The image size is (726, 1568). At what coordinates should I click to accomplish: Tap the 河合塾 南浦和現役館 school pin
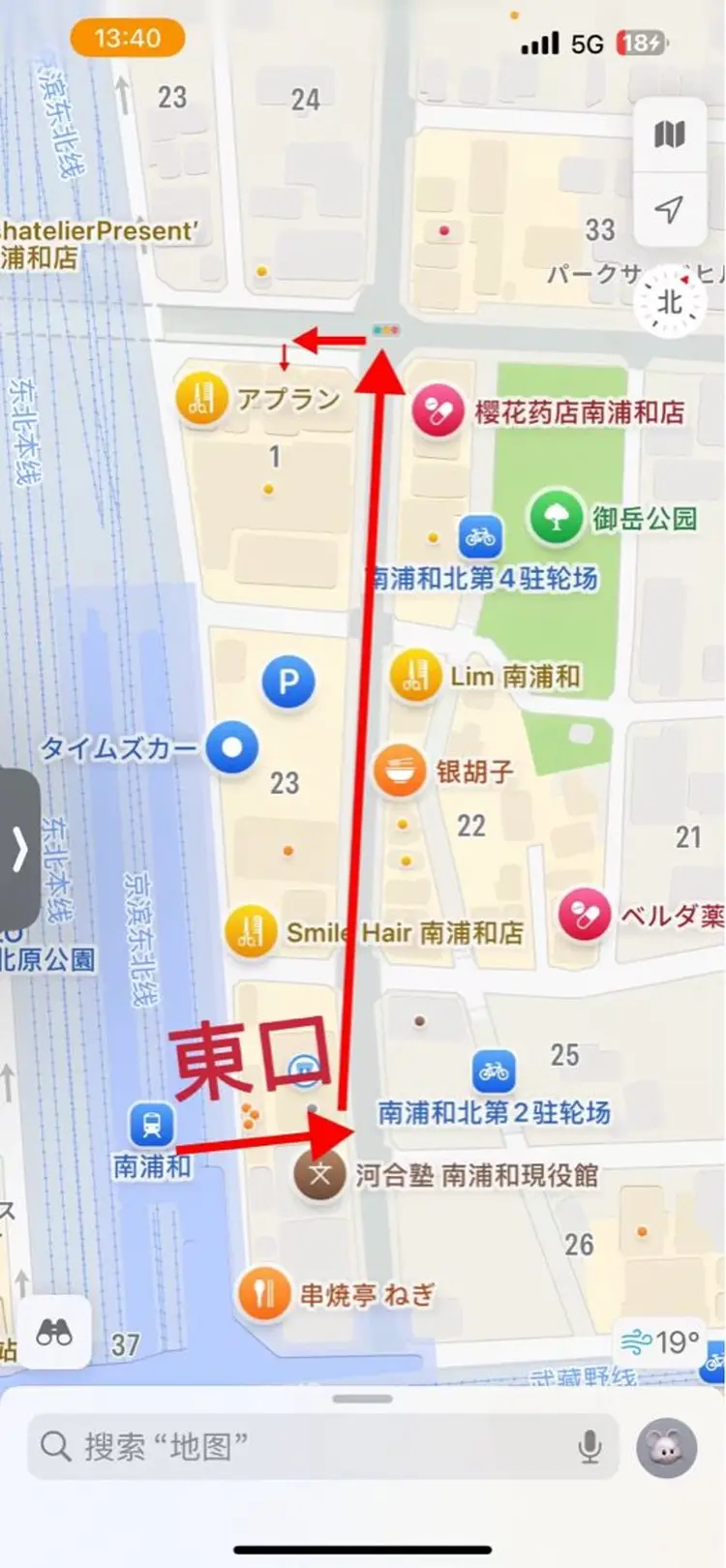(x=317, y=1174)
